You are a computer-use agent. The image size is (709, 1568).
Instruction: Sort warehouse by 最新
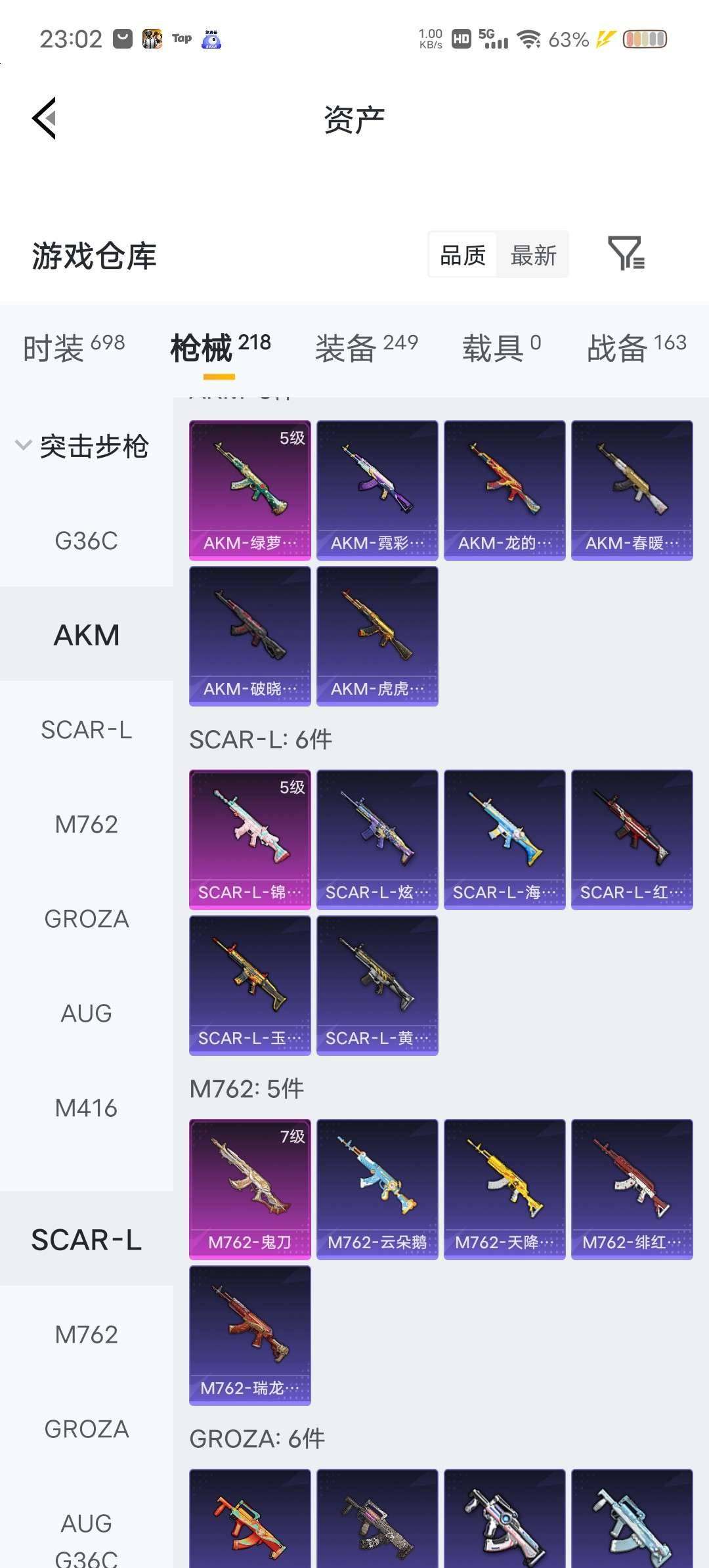(533, 255)
